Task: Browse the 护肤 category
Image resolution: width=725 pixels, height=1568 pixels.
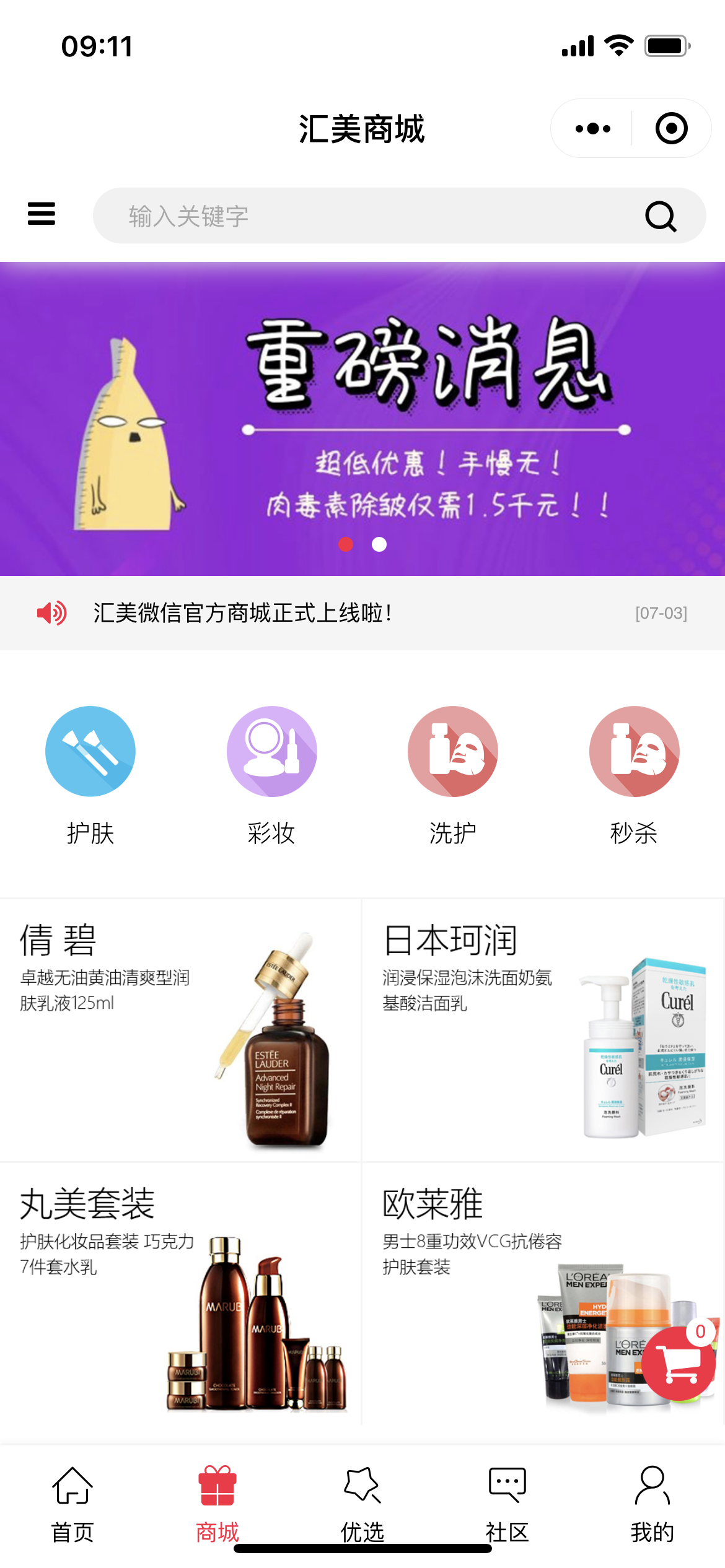Action: 90,774
